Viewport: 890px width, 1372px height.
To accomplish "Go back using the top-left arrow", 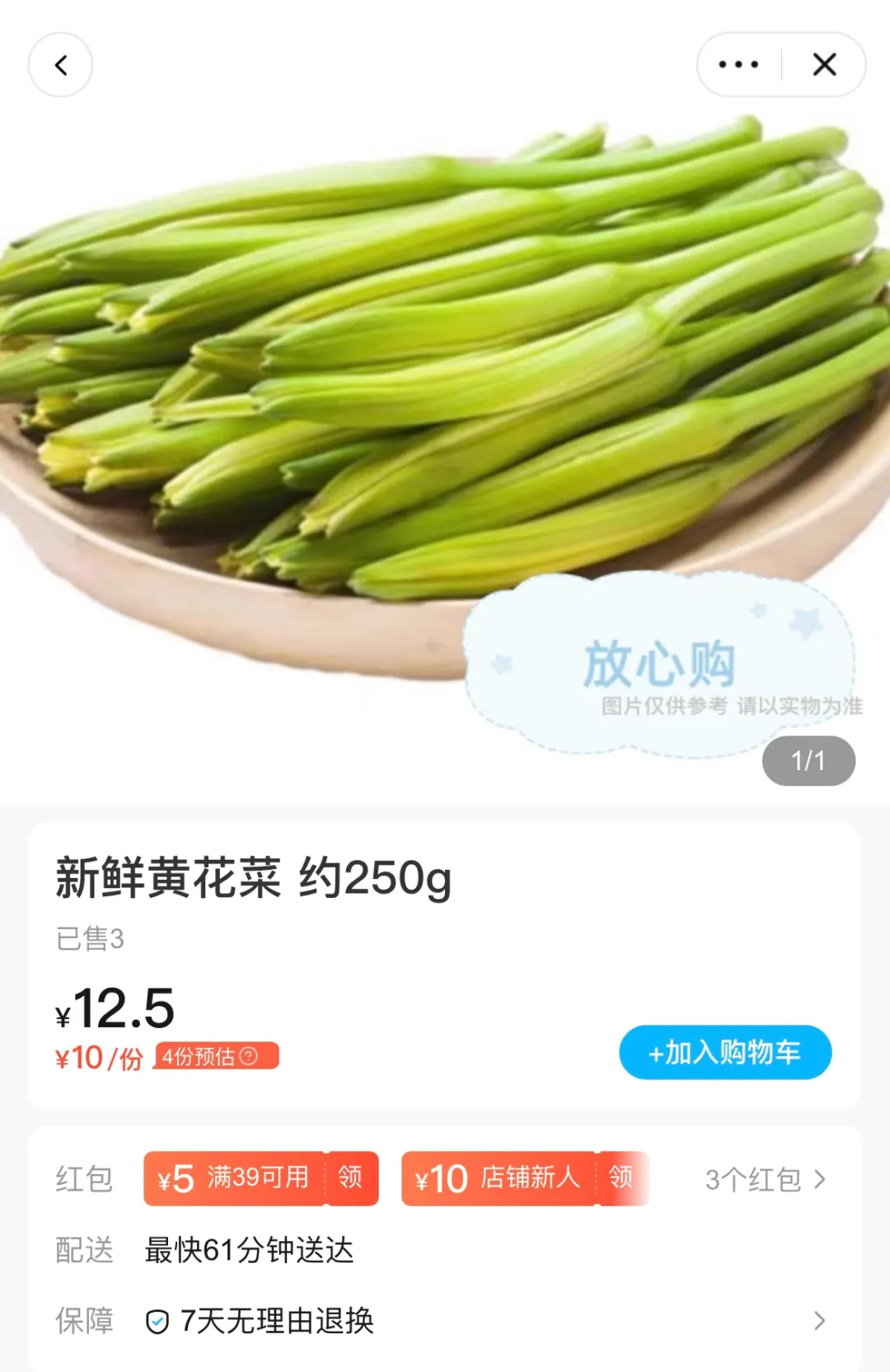I will click(60, 65).
